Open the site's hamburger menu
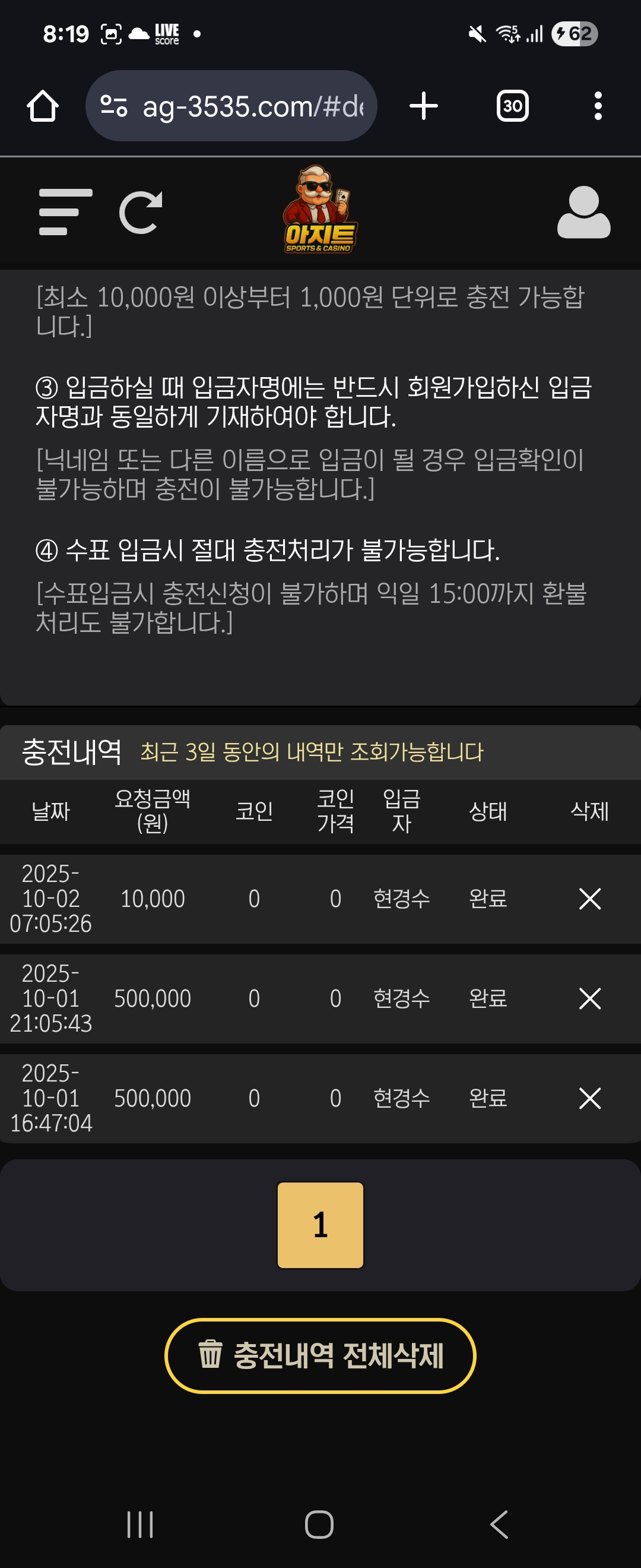The width and height of the screenshot is (641, 1568). [65, 212]
